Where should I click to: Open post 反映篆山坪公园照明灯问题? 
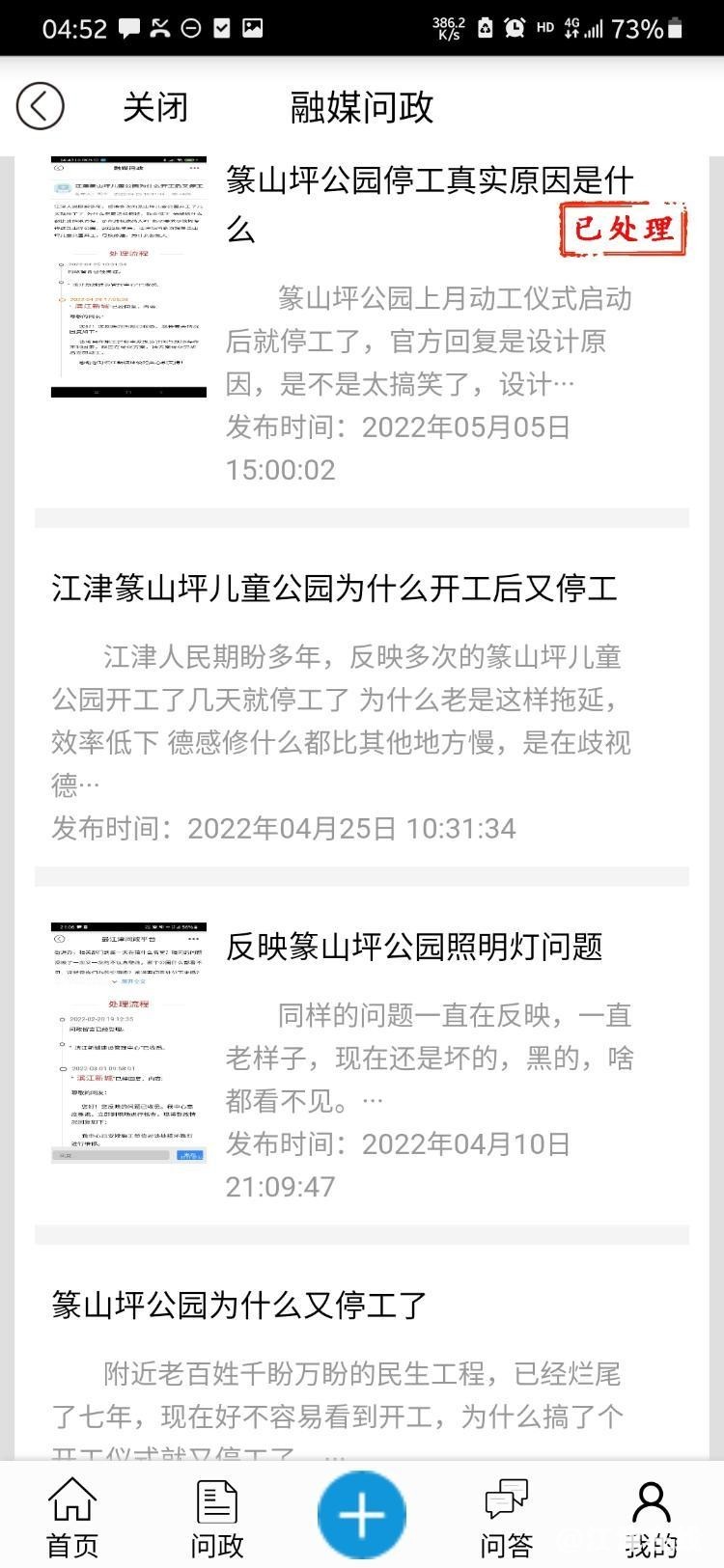[x=414, y=947]
